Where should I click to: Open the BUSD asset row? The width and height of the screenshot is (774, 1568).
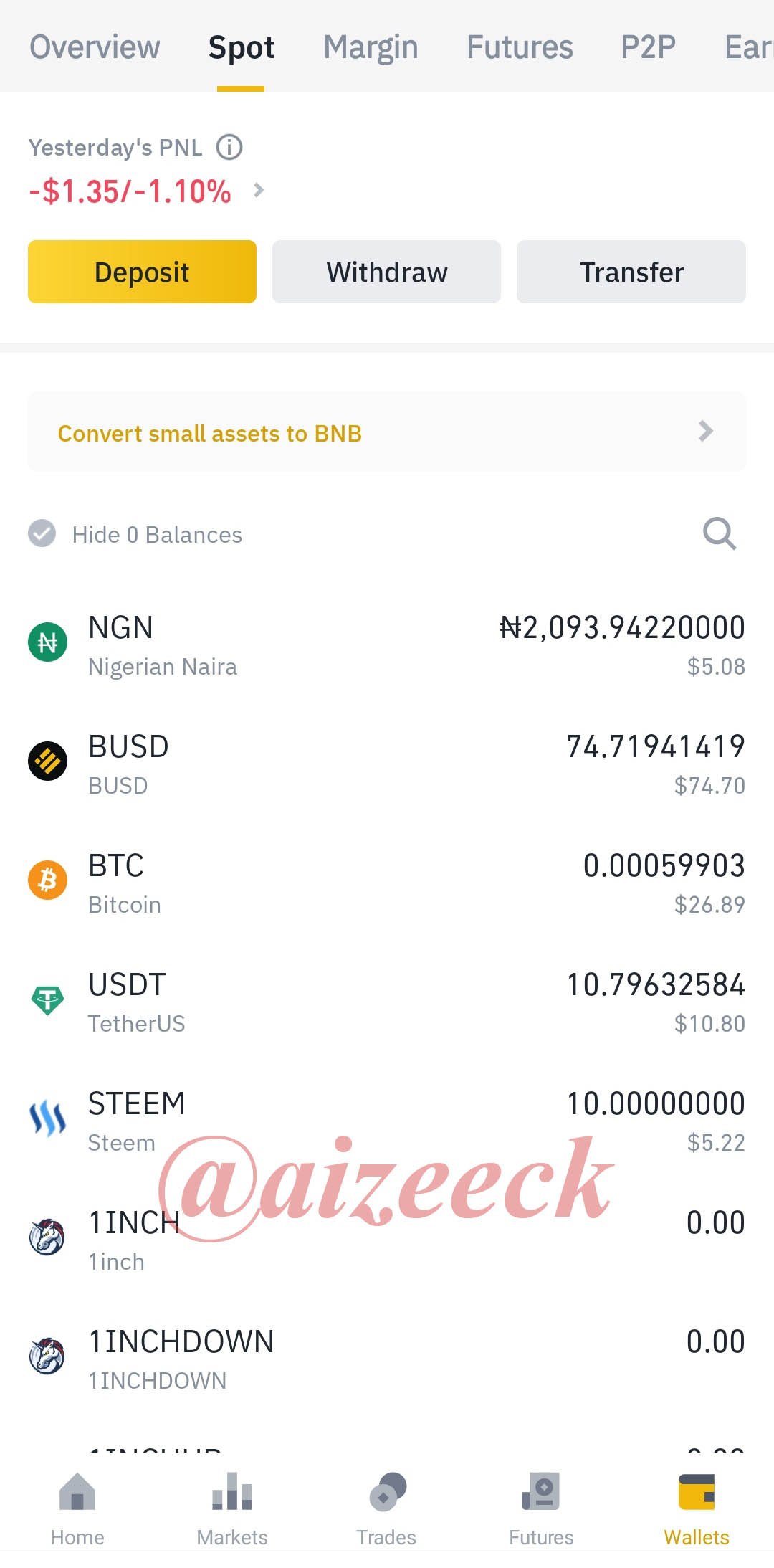coord(387,764)
